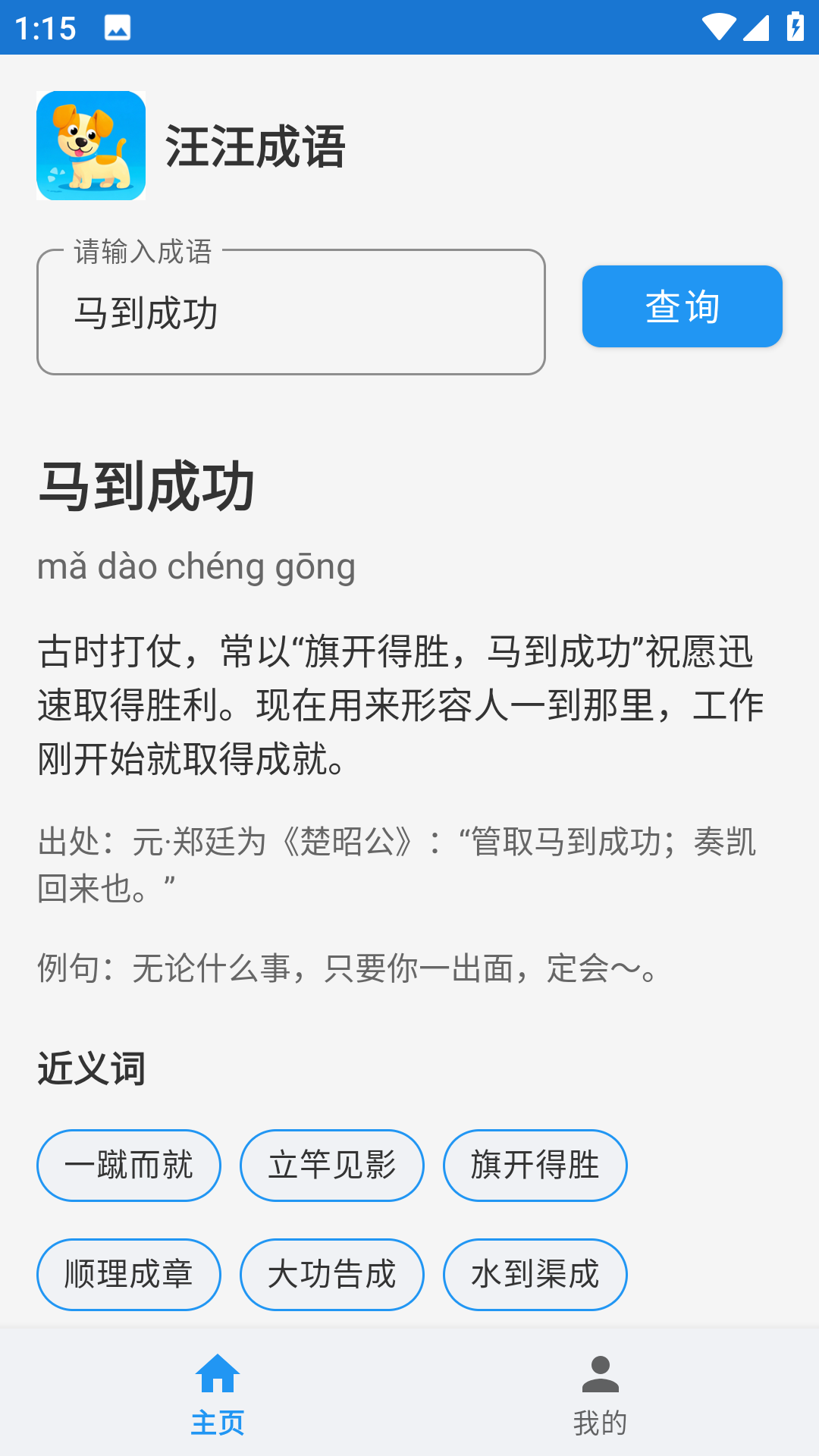Image resolution: width=819 pixels, height=1456 pixels.
Task: Choose the 顺理成章 synonym chip
Action: 128,1275
